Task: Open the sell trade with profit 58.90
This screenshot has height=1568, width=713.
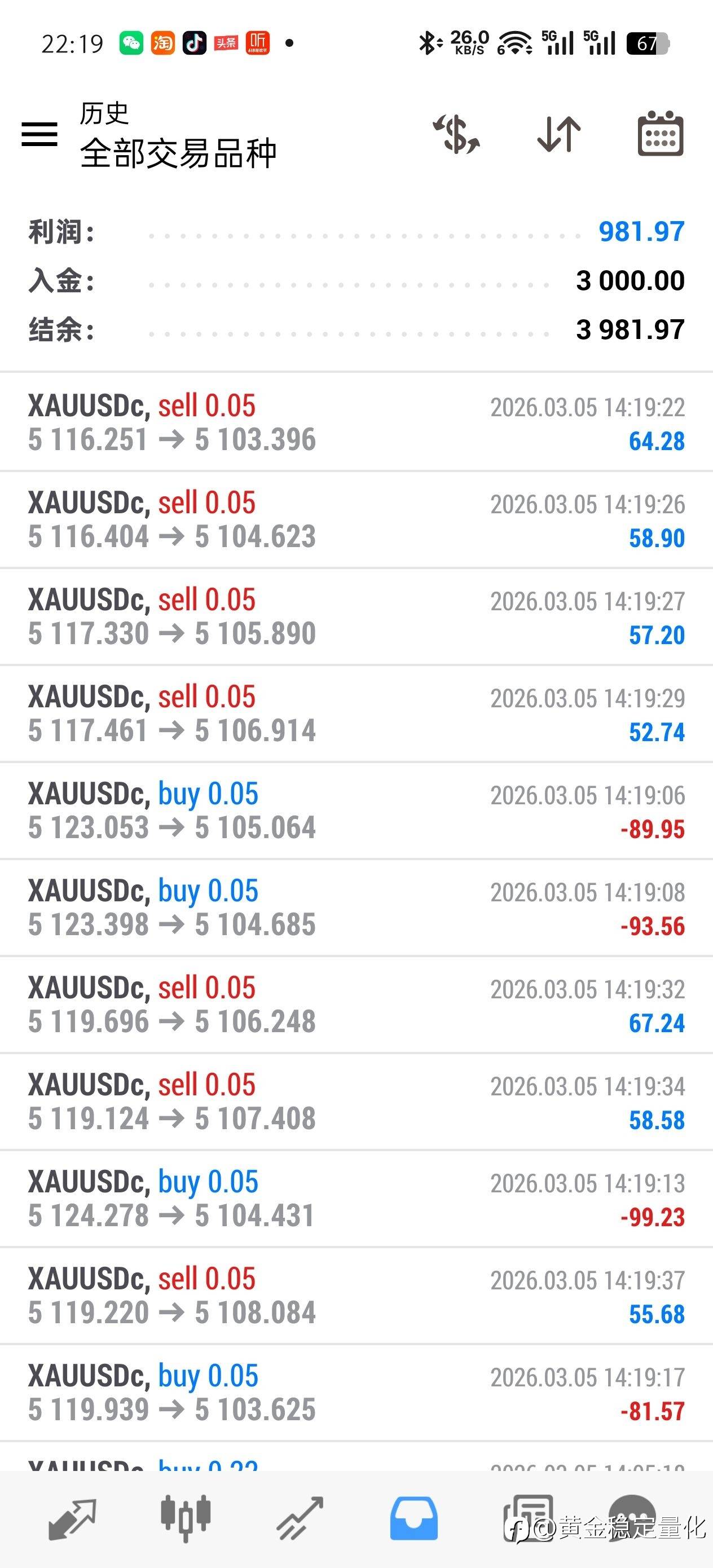Action: point(356,519)
